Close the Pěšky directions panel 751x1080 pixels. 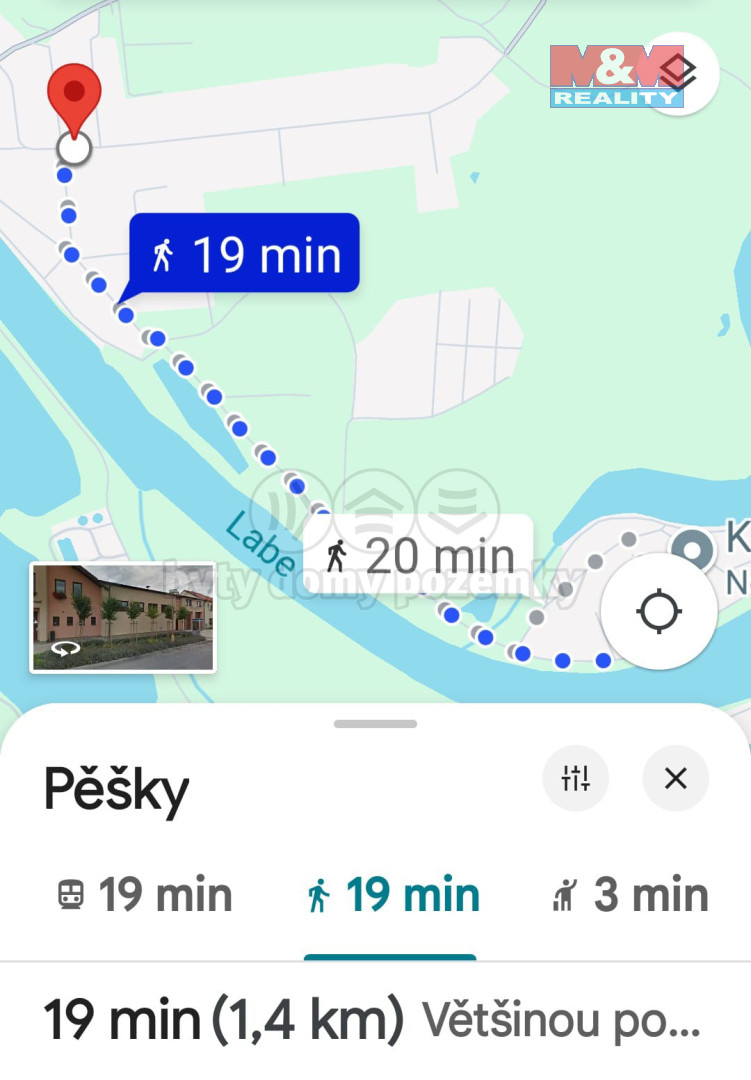pyautogui.click(x=676, y=778)
